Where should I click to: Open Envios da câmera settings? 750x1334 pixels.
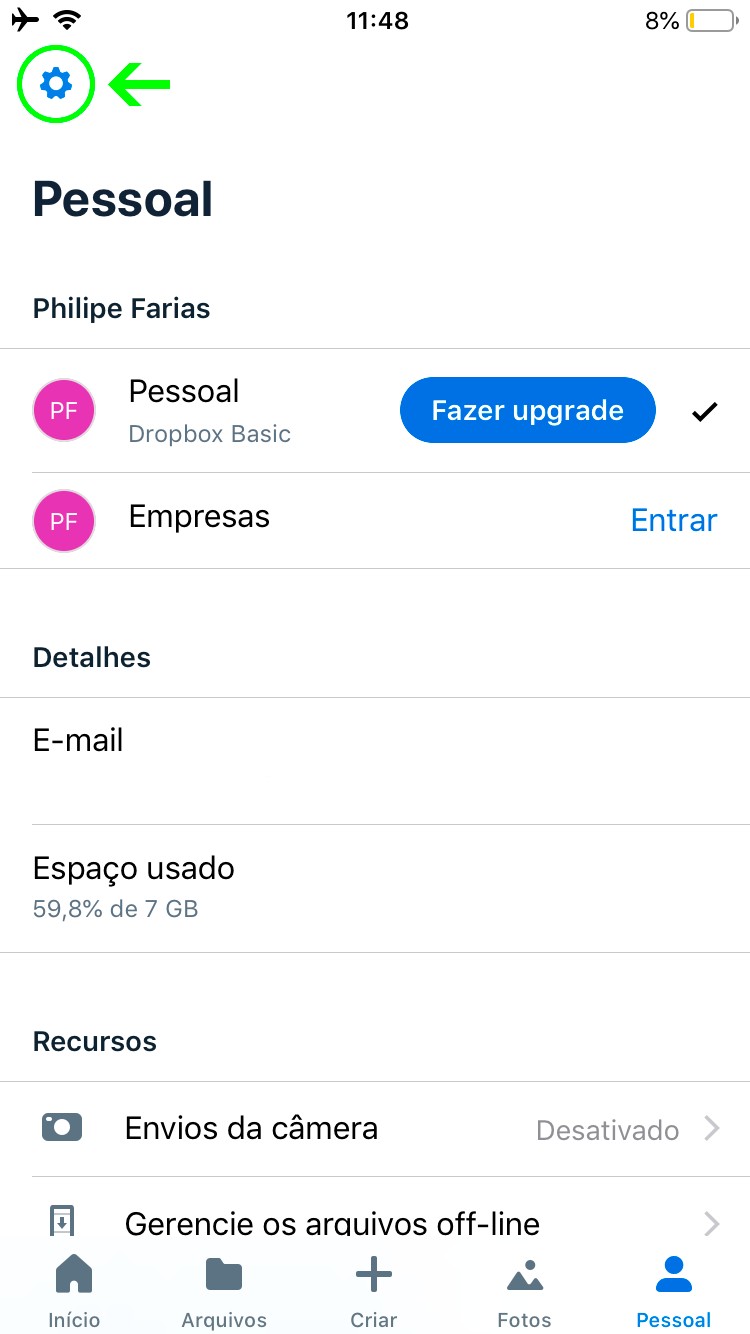point(375,1129)
